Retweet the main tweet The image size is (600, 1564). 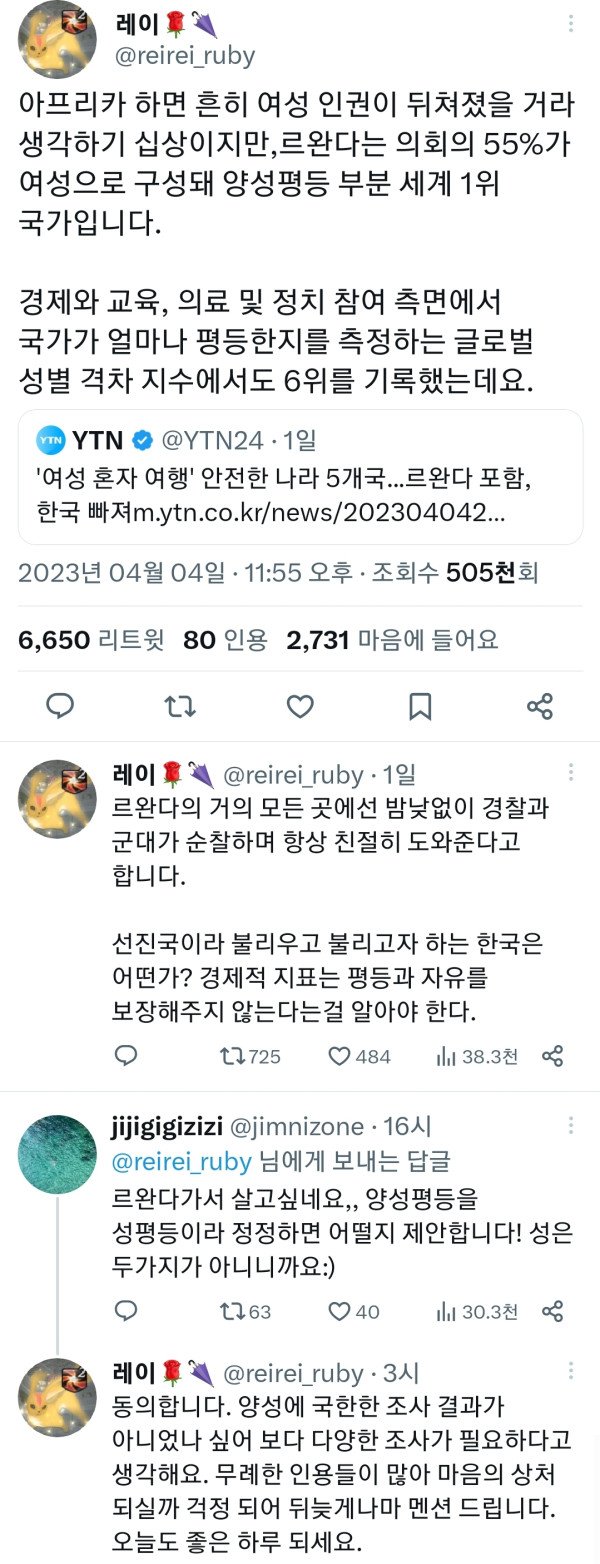[x=180, y=707]
